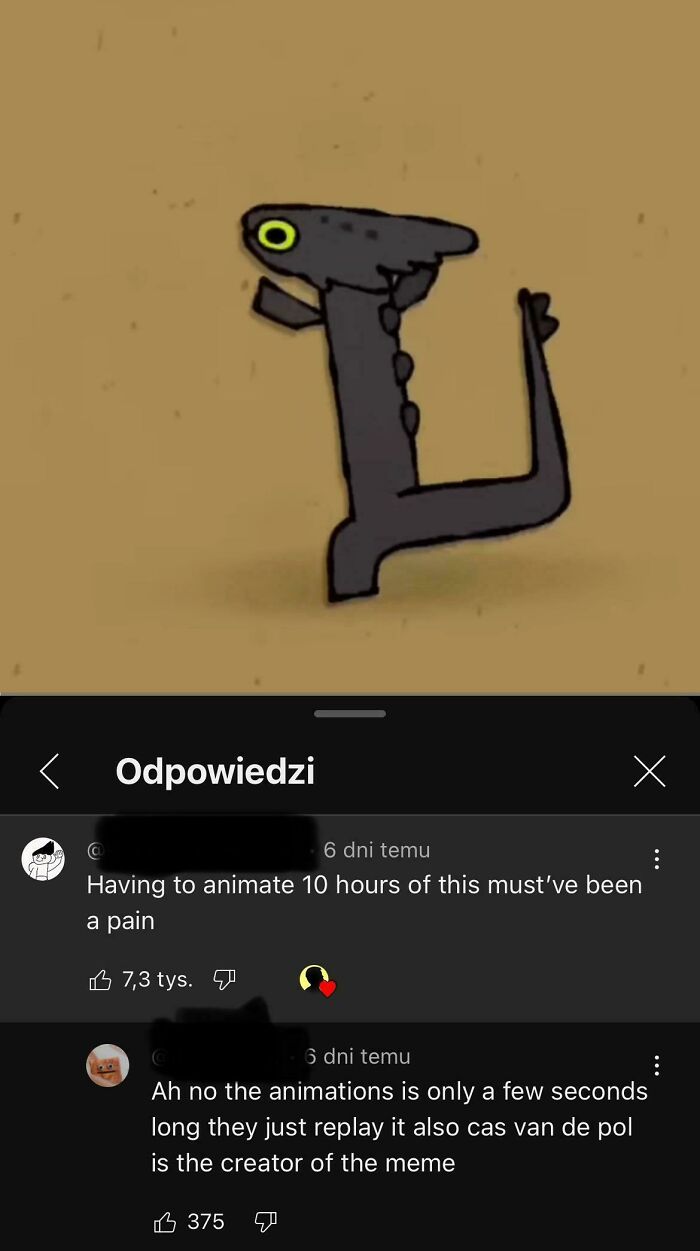Like the reply about cas van de pol
Viewport: 700px width, 1251px height.
pos(165,1222)
